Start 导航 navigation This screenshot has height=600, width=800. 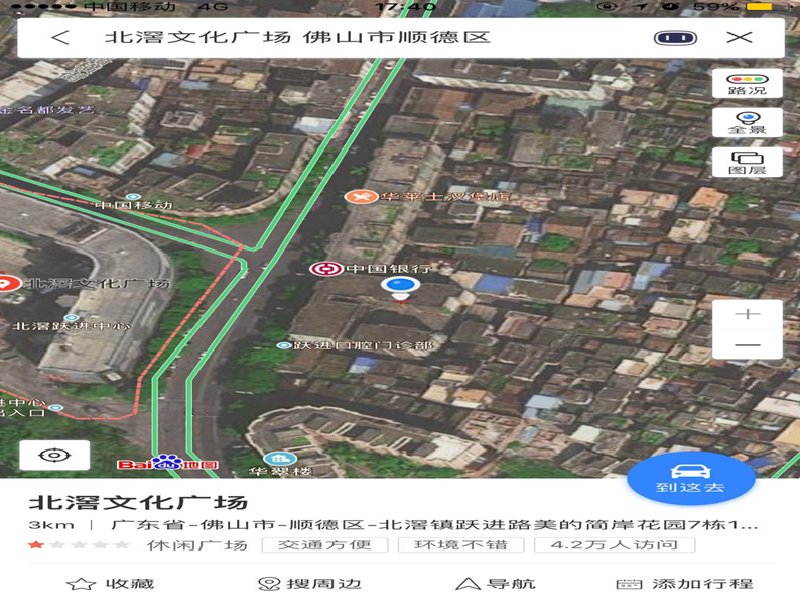(495, 584)
